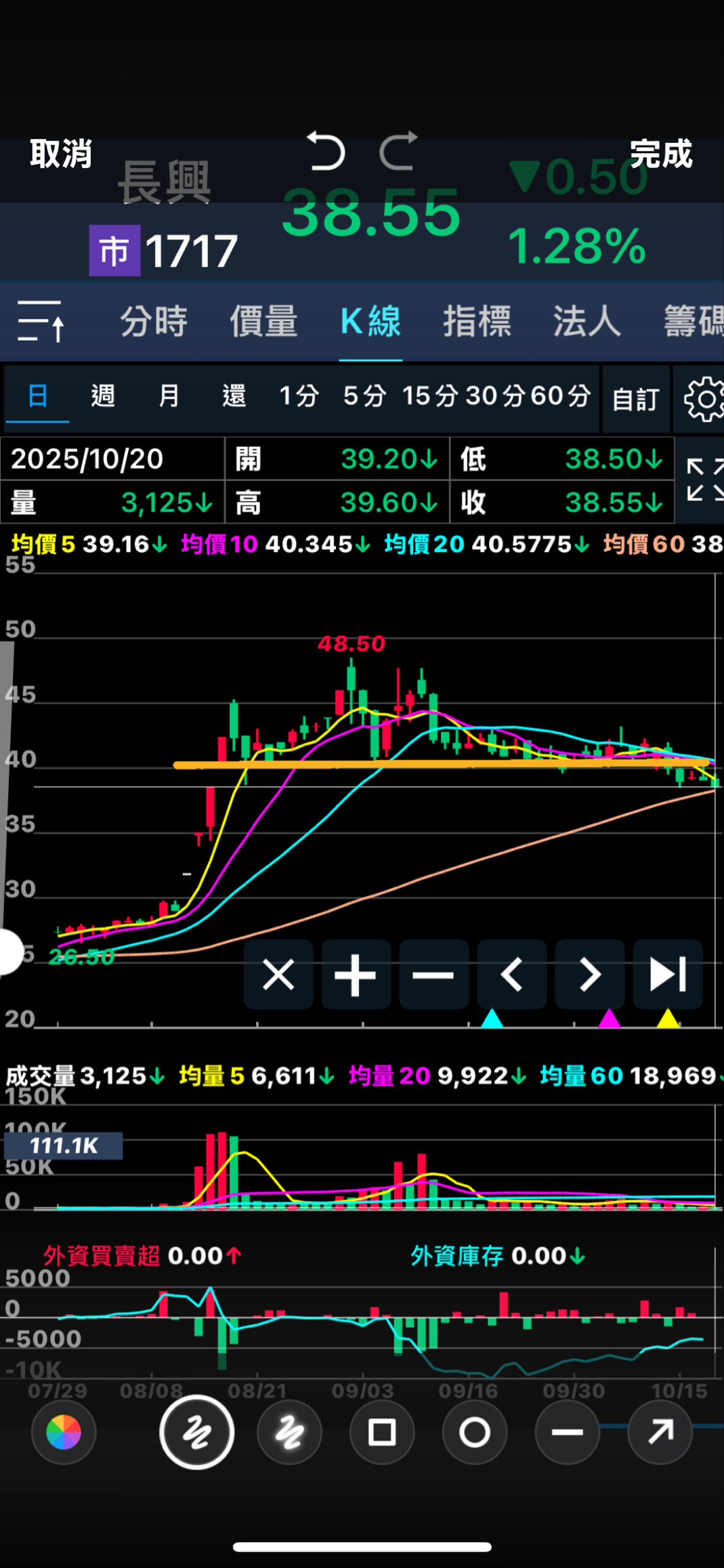Open chart settings gear
The width and height of the screenshot is (724, 1568).
tap(703, 399)
